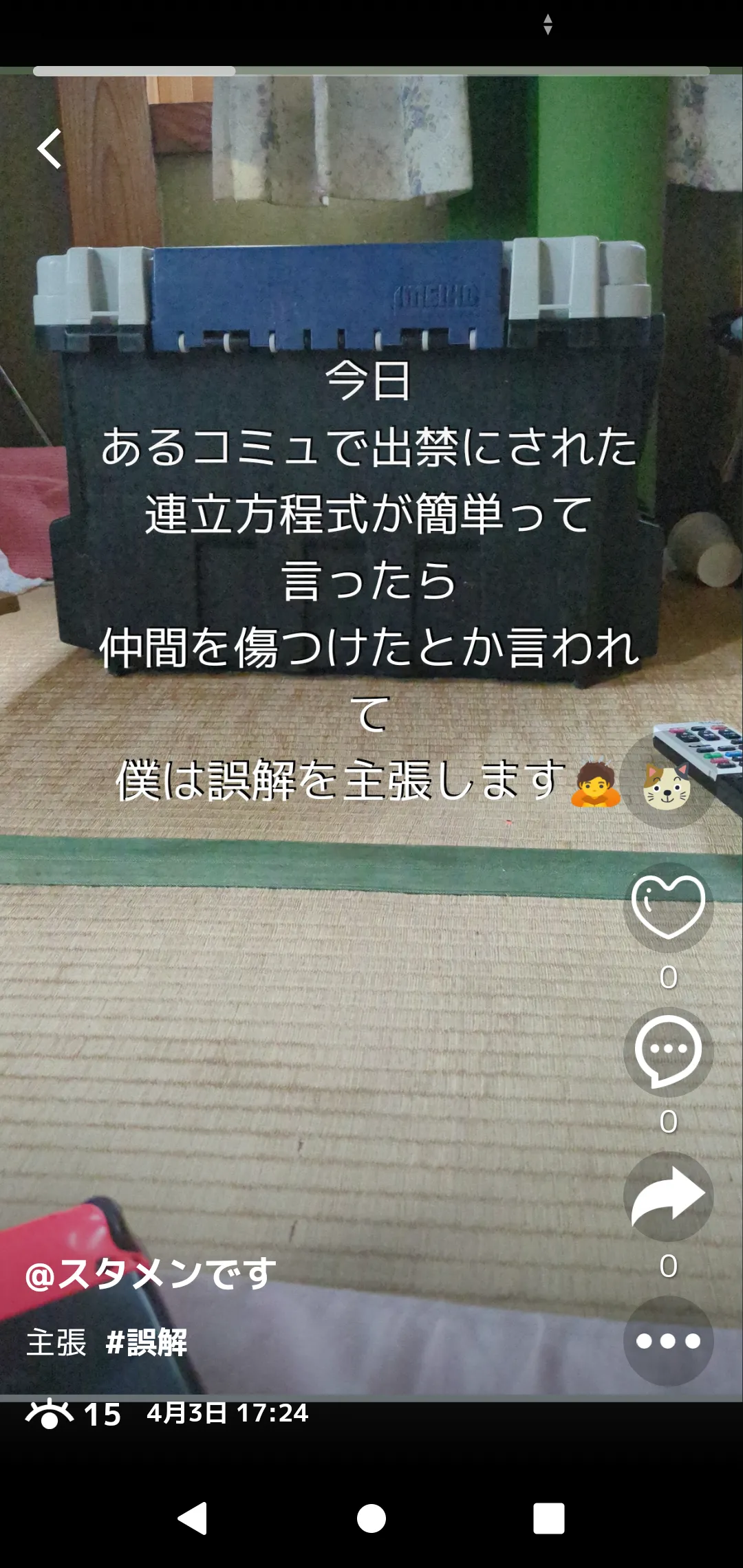Share this post using the arrow icon
This screenshot has width=743, height=1568.
coord(669,1196)
